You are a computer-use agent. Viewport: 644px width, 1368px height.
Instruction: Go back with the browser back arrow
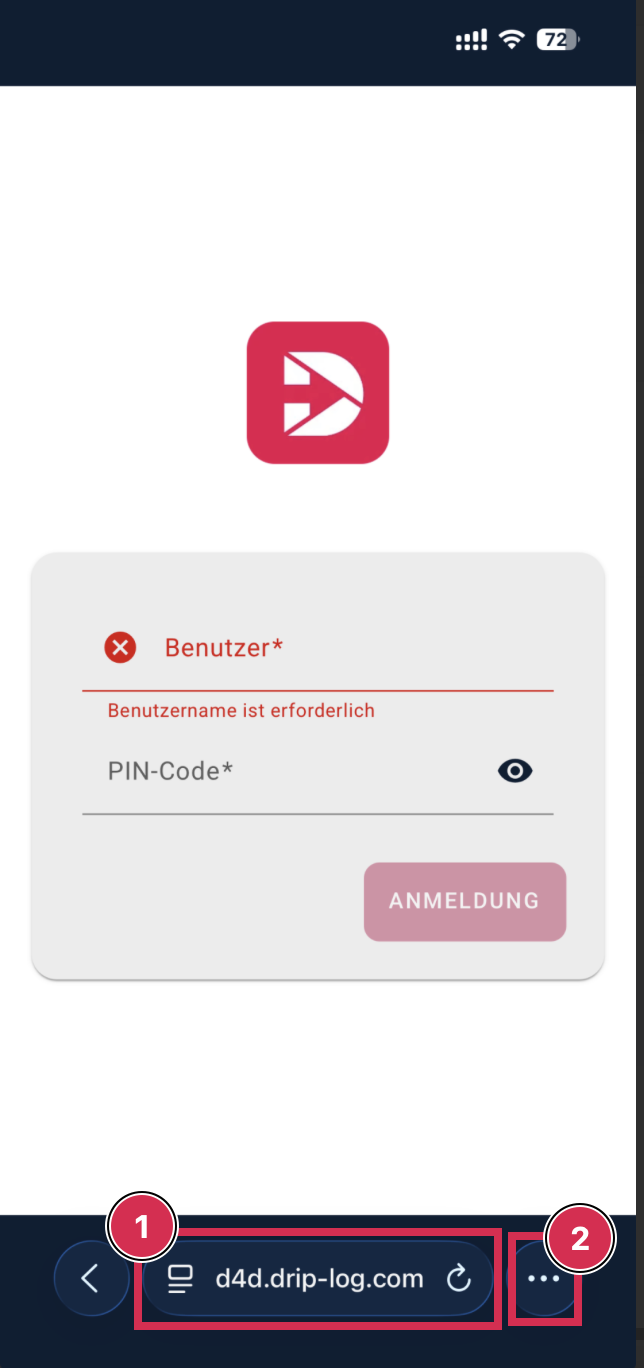(91, 1278)
